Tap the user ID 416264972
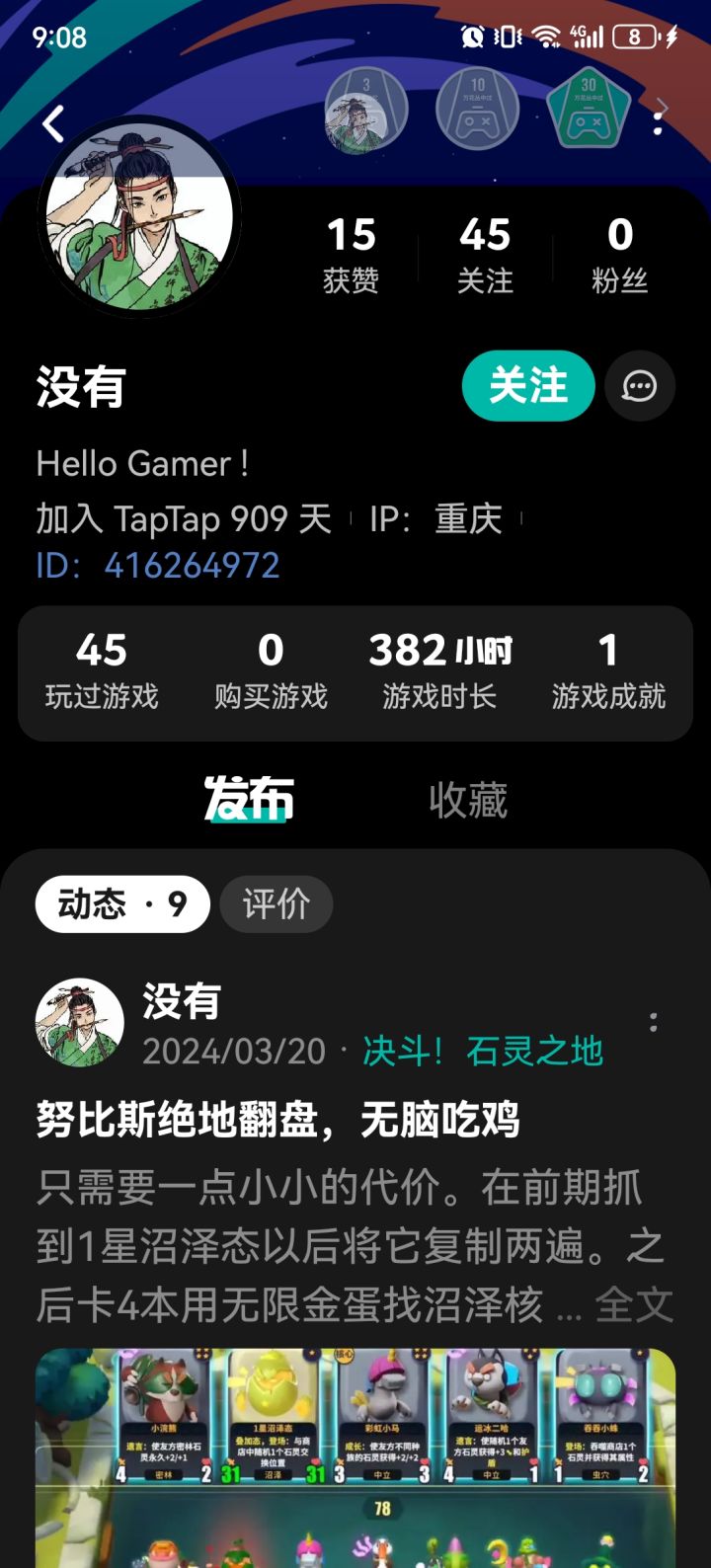The height and width of the screenshot is (1568, 711). tap(191, 564)
